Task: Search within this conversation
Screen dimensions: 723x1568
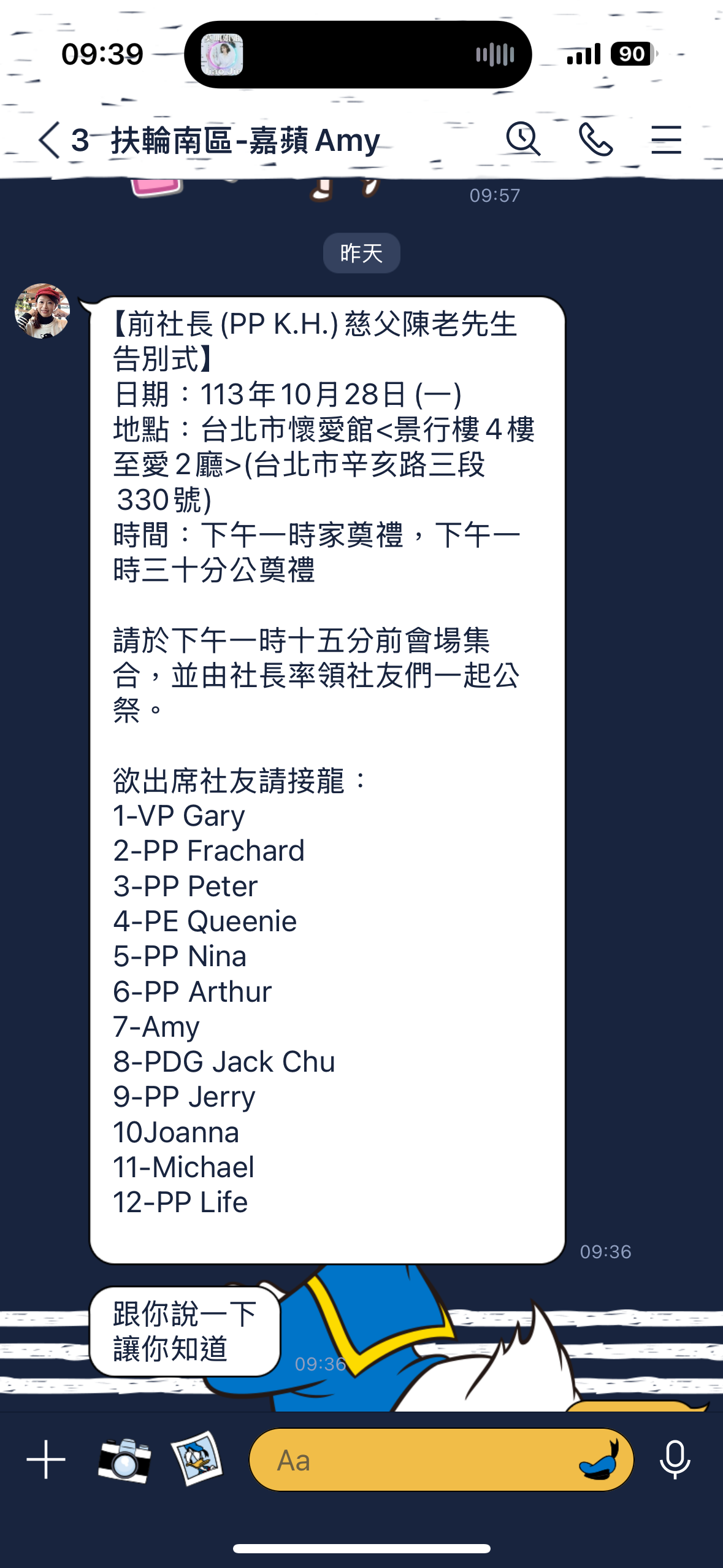Action: [522, 139]
